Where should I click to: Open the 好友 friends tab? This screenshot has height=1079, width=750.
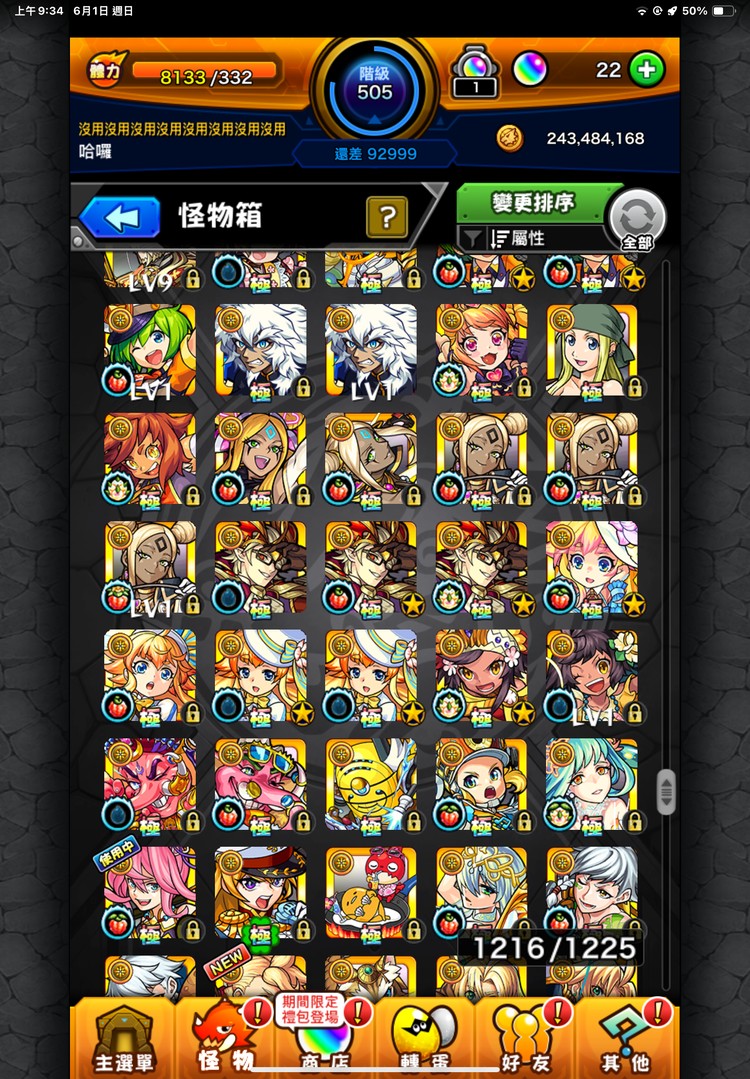tap(524, 1040)
